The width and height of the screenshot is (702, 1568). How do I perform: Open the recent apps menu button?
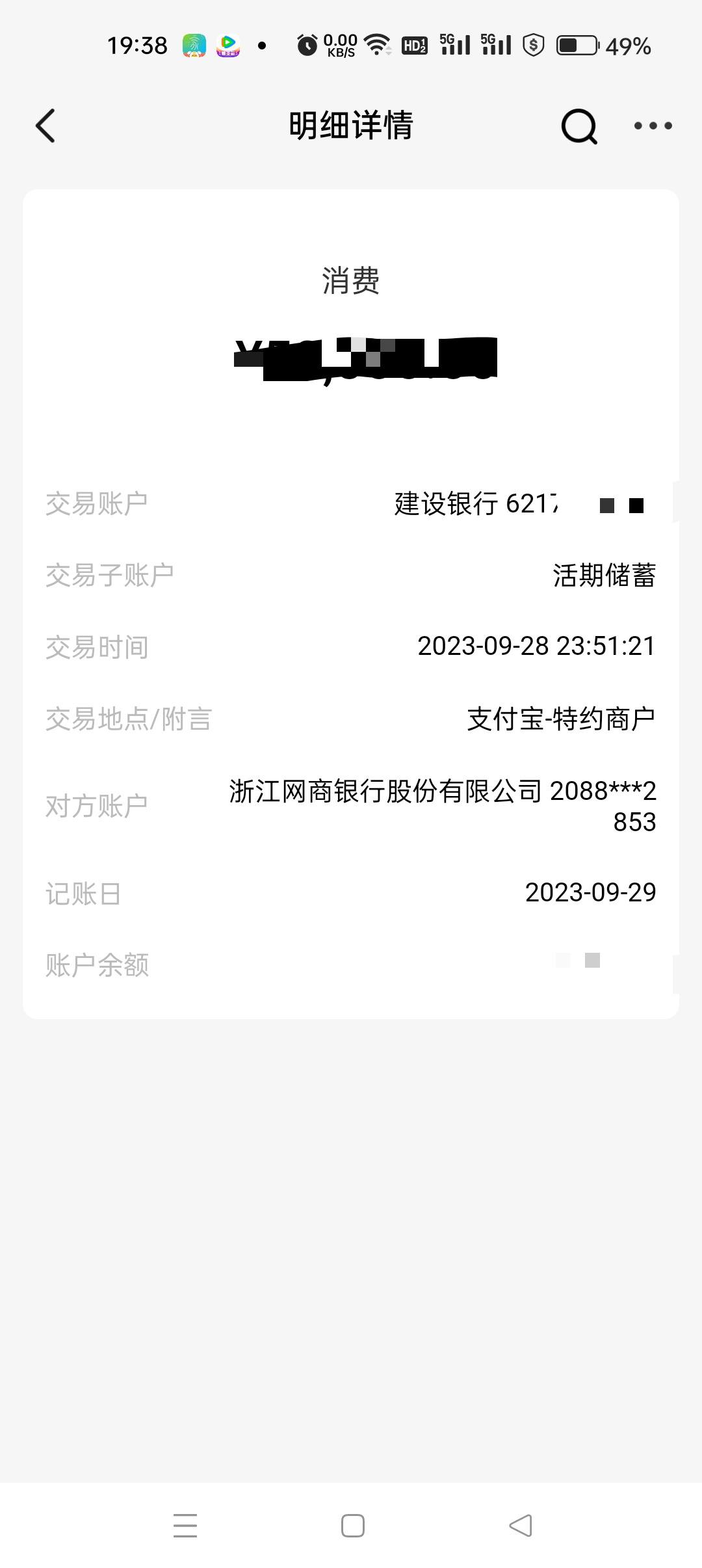pos(185,1525)
